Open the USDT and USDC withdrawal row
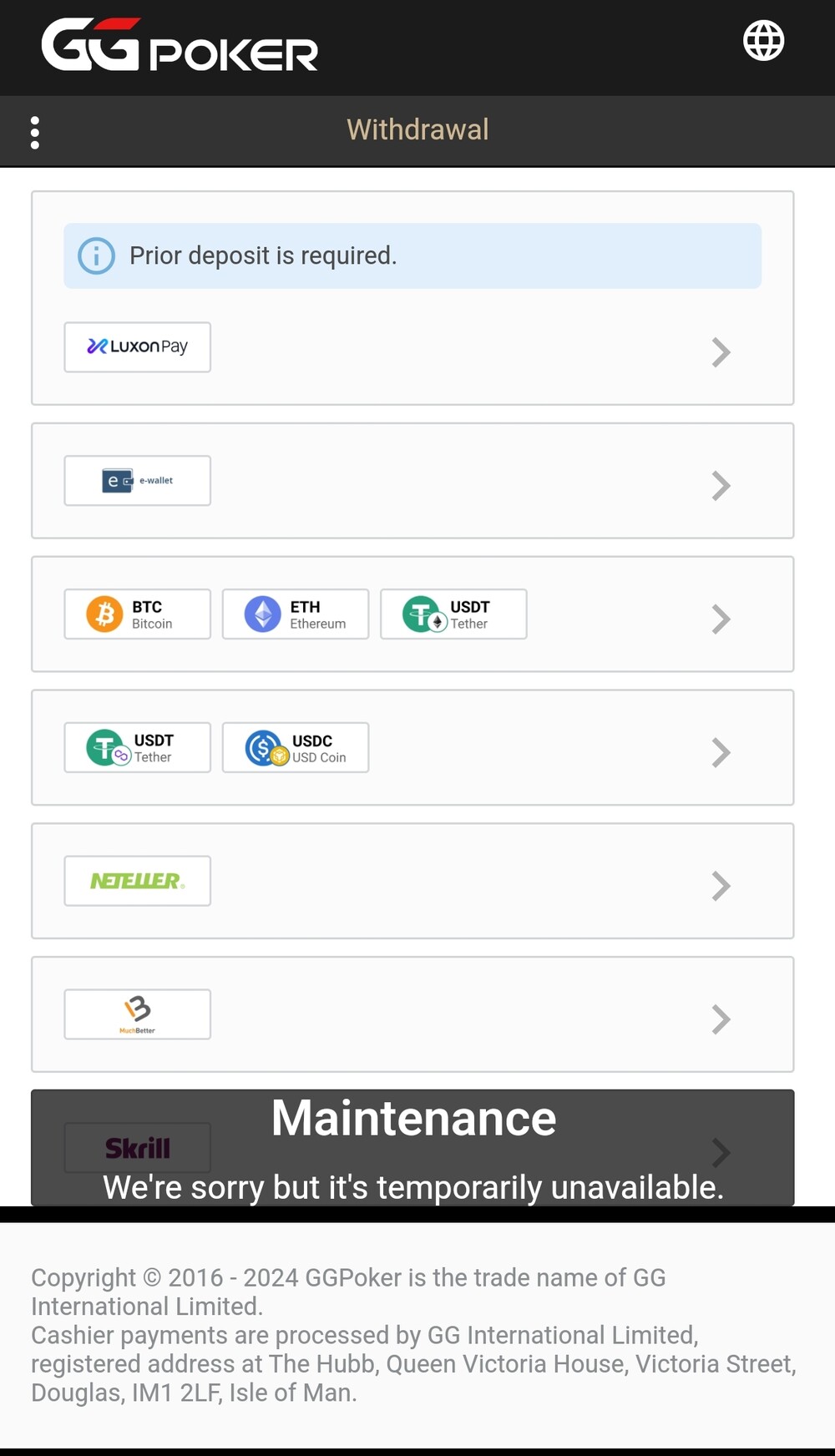Image resolution: width=835 pixels, height=1456 pixels. coord(412,748)
